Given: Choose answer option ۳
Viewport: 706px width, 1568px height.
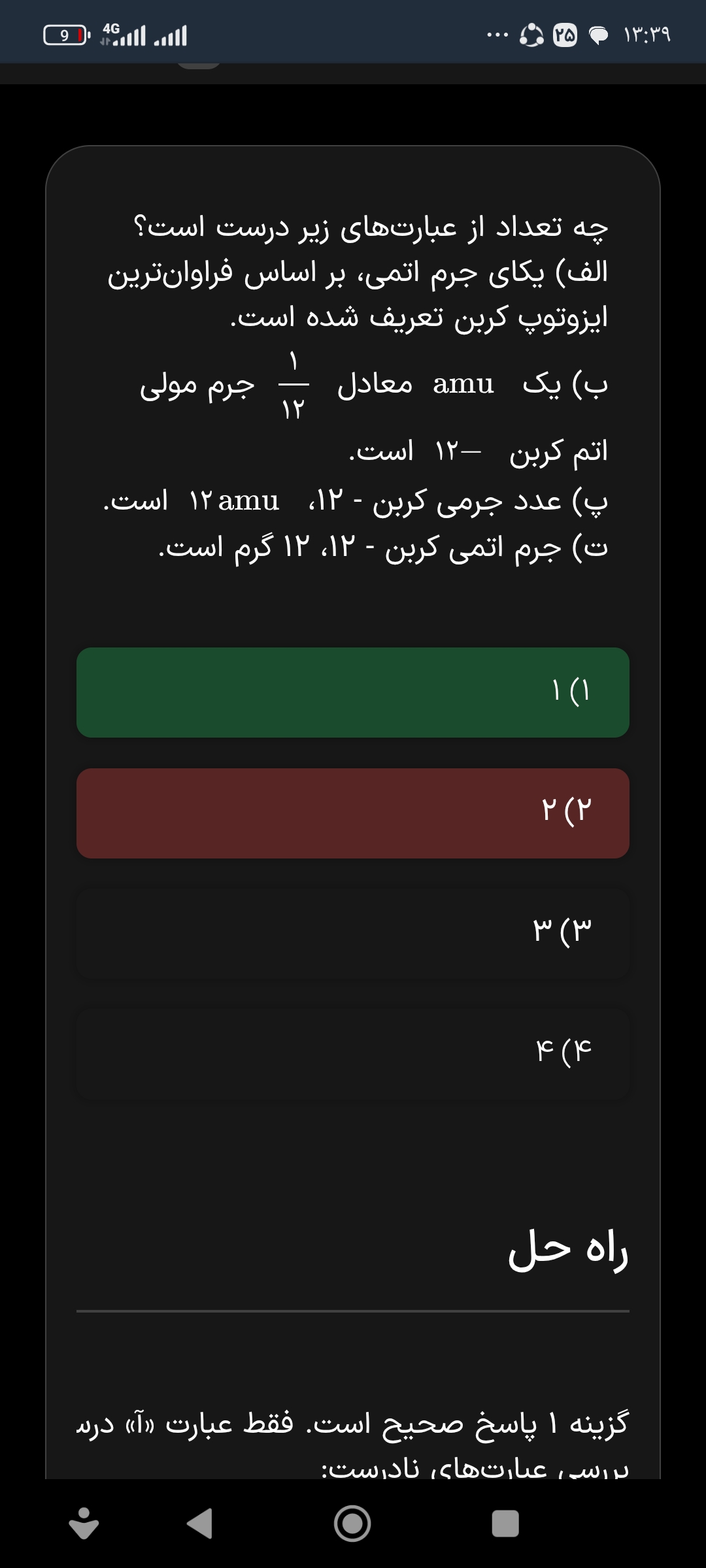Looking at the screenshot, I should point(353,933).
